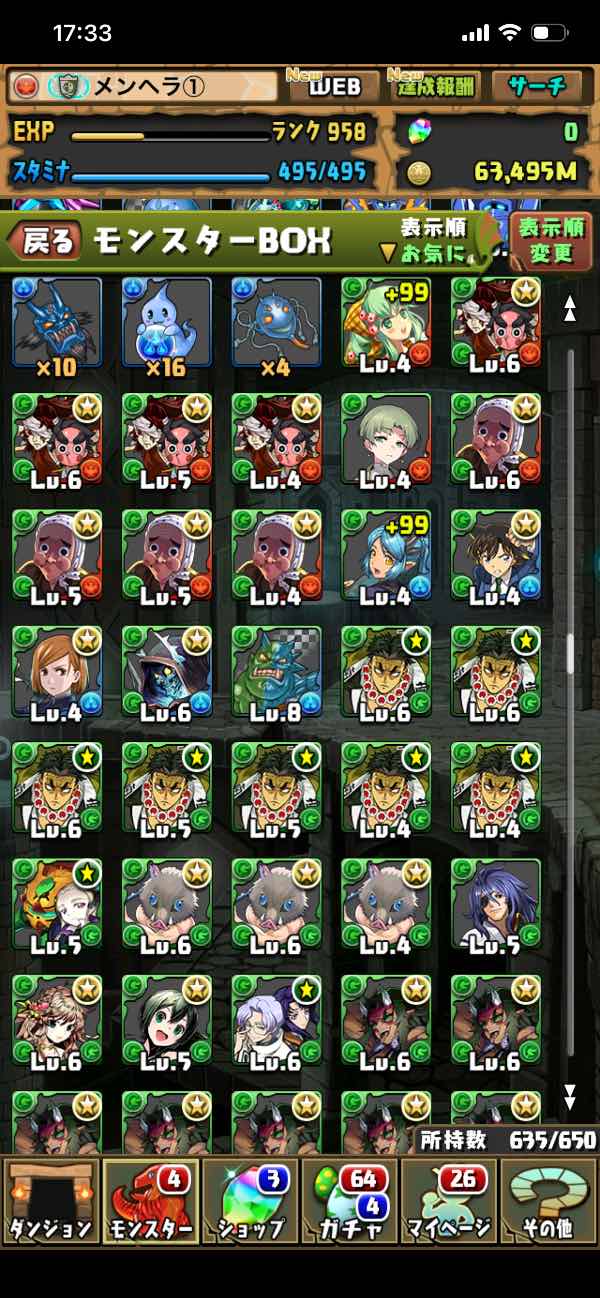Select the monster stack marked ×4
The height and width of the screenshot is (1298, 600).
(x=277, y=327)
